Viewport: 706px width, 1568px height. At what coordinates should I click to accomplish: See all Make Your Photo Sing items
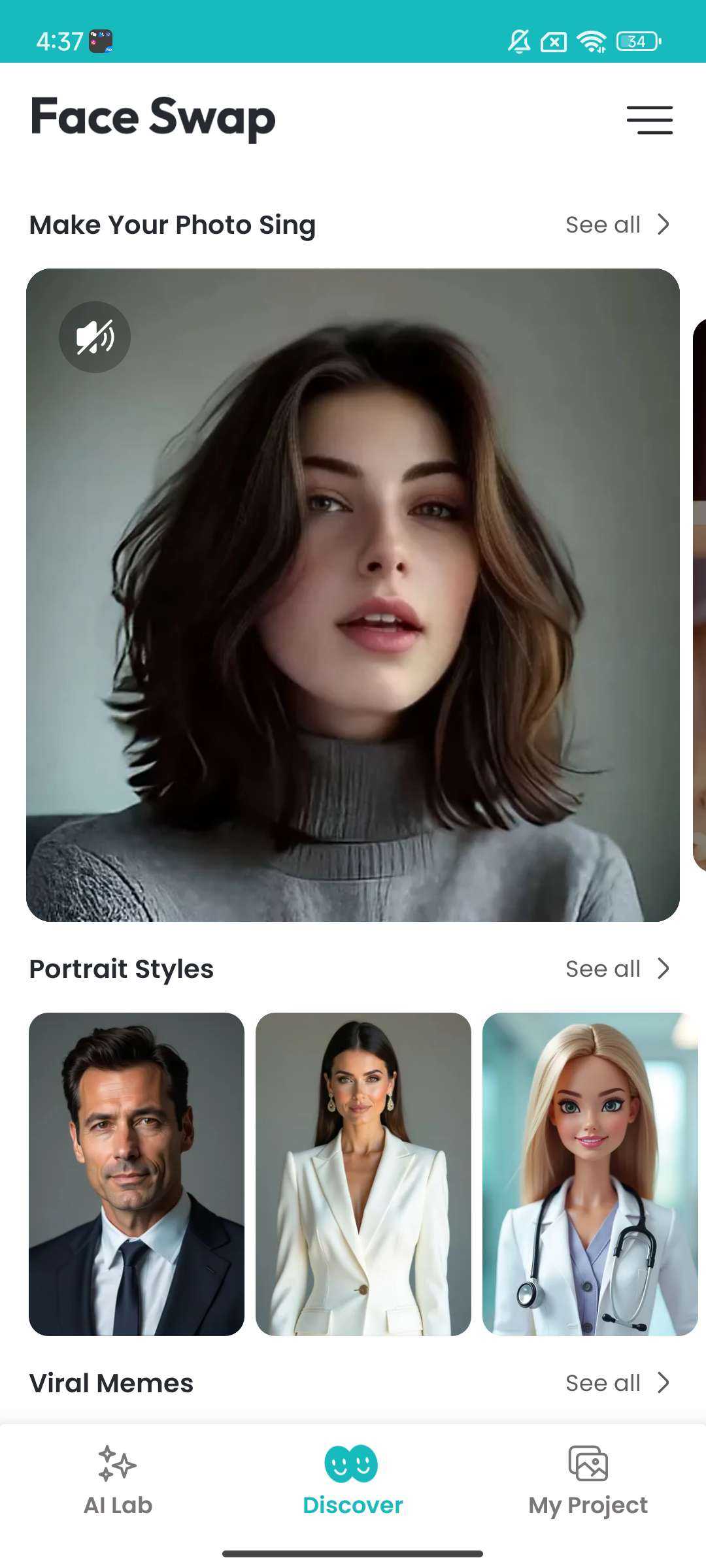tap(617, 225)
